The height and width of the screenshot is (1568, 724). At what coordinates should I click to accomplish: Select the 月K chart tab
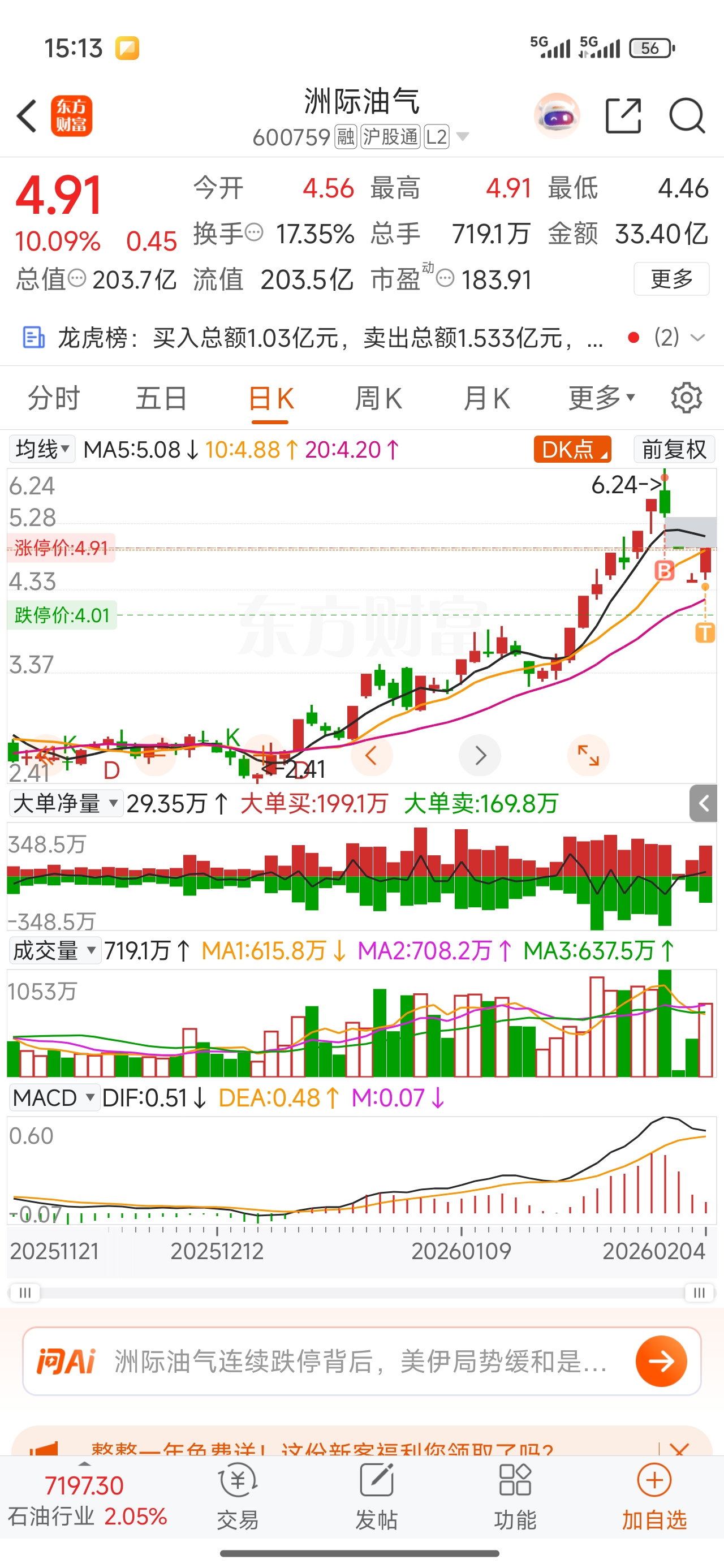pos(486,399)
